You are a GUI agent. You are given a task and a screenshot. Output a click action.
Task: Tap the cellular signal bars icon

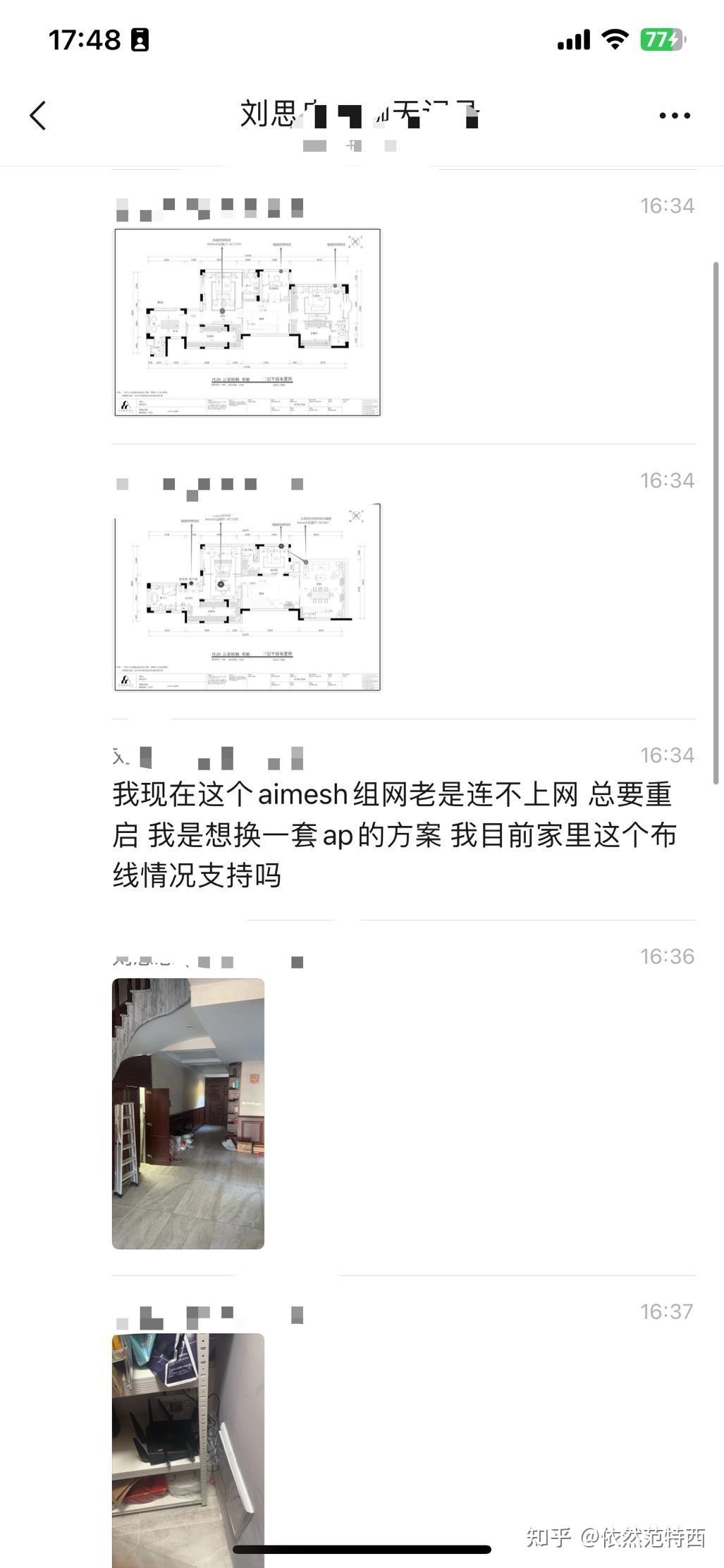tap(573, 40)
